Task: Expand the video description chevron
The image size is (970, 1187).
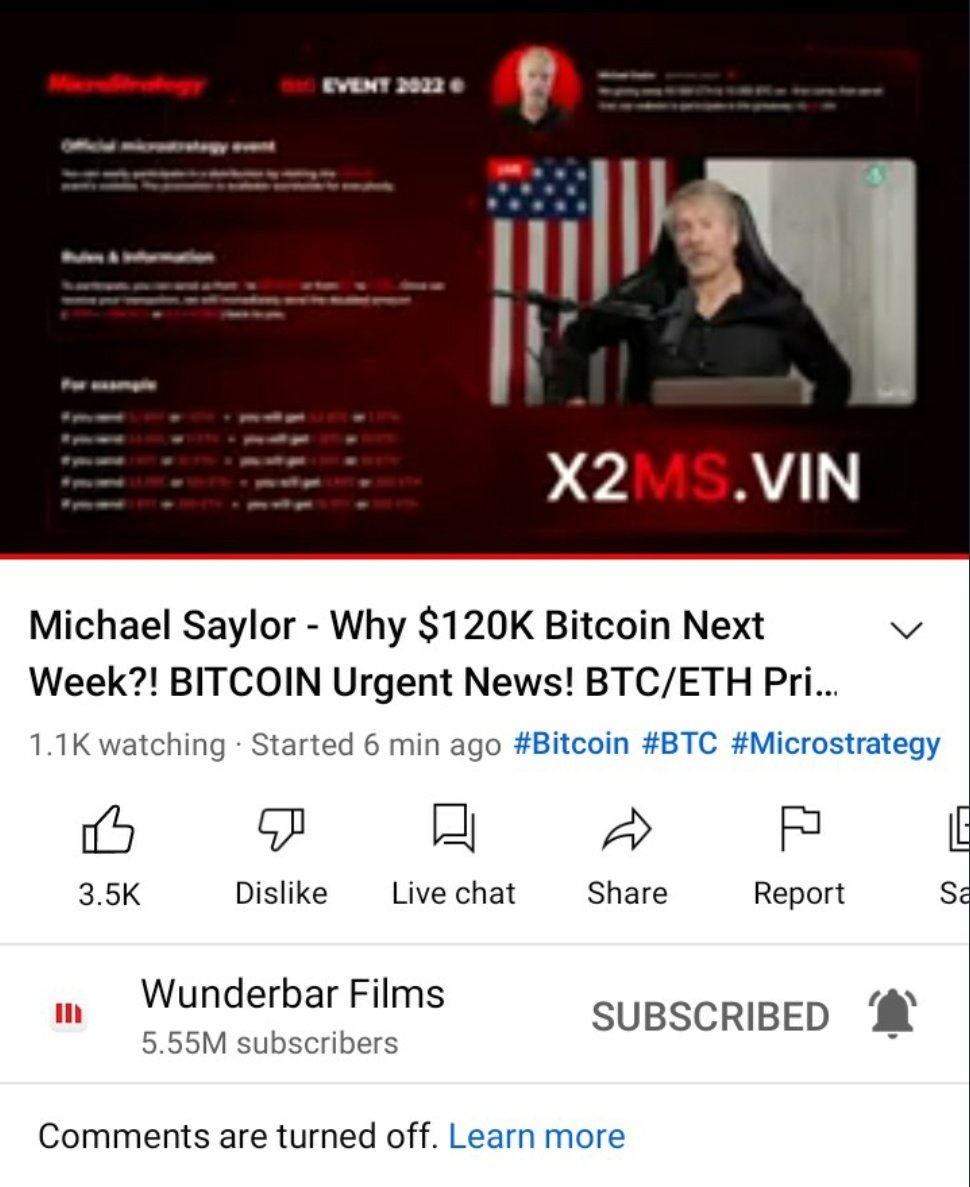Action: pos(906,630)
